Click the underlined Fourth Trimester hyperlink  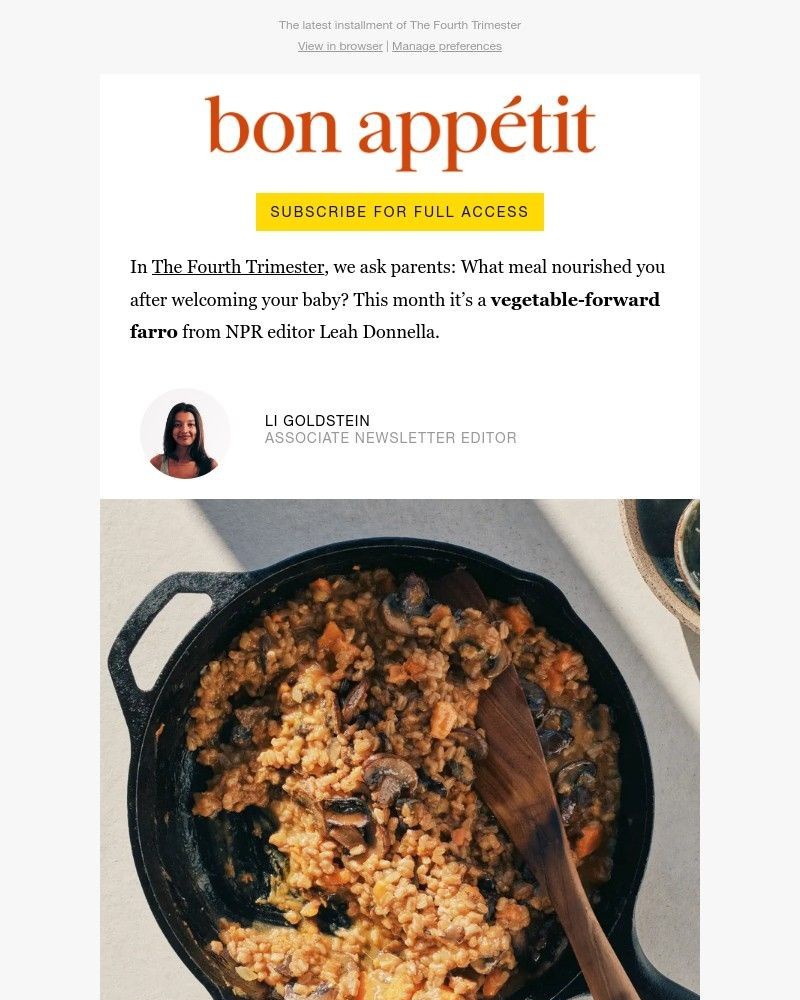pos(237,267)
